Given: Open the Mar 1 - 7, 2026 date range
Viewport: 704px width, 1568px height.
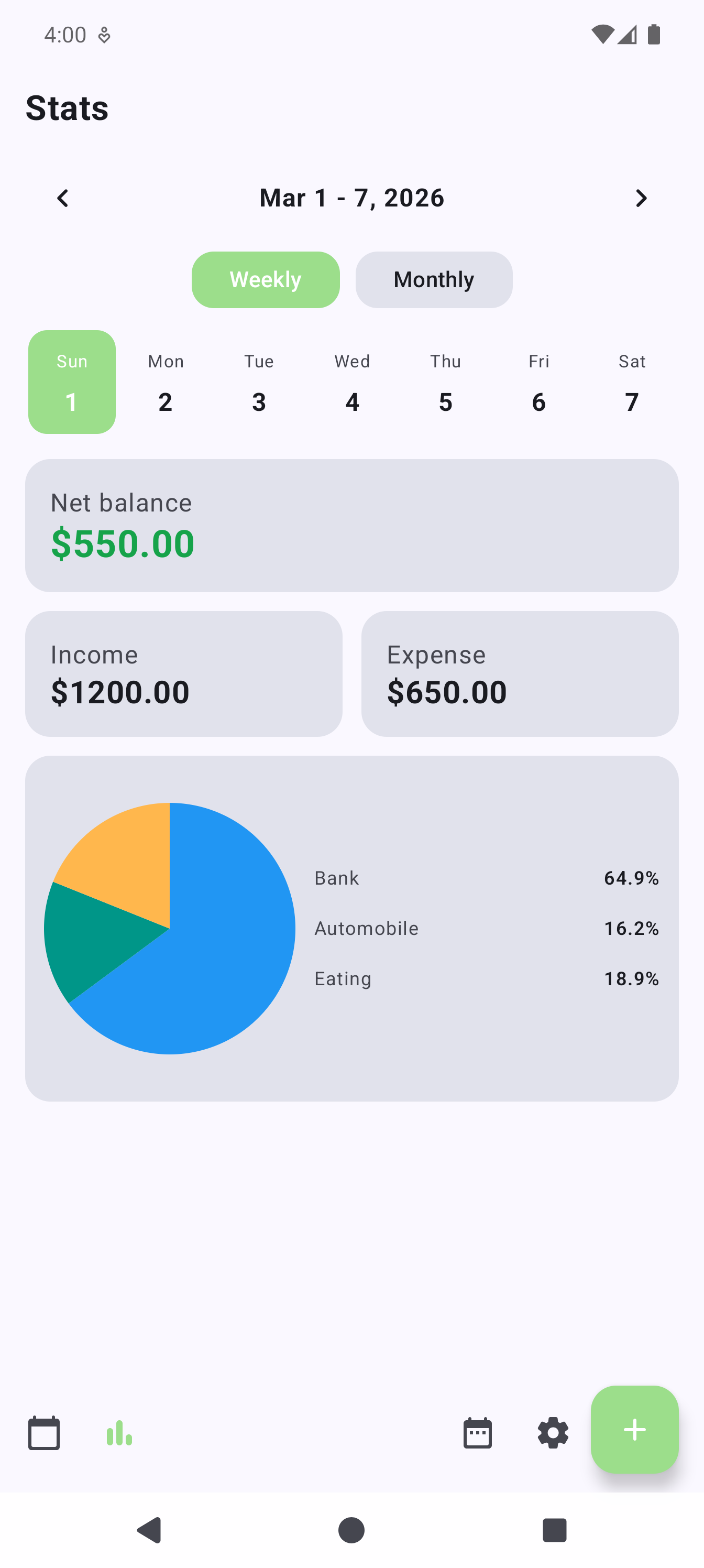Looking at the screenshot, I should [351, 198].
